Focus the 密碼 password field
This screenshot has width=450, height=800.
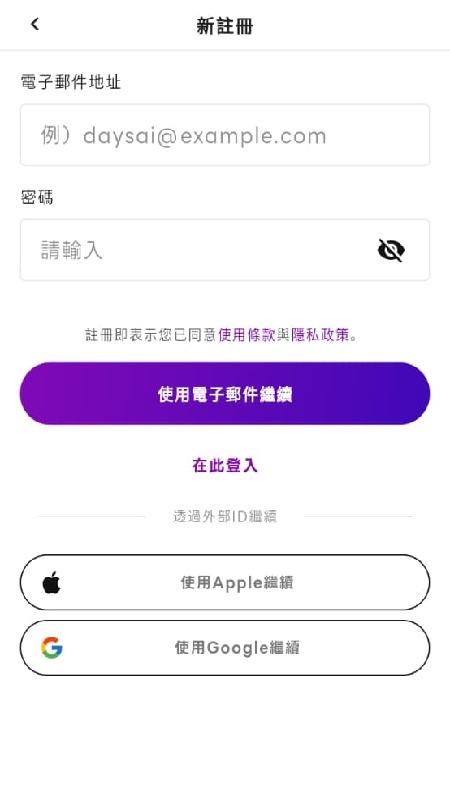coord(225,250)
